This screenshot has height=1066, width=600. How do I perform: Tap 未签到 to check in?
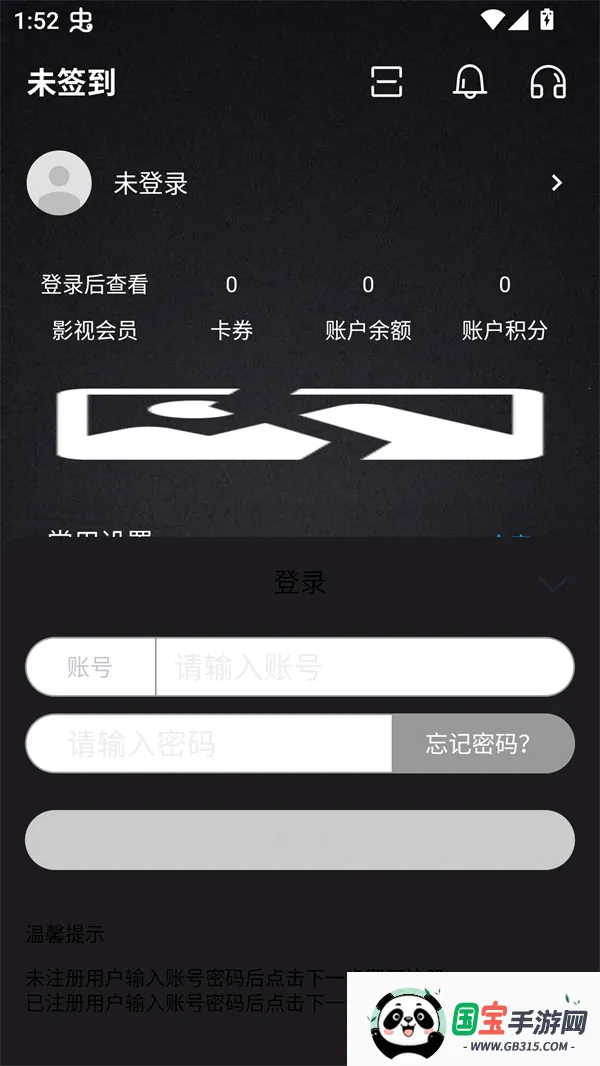click(x=71, y=84)
